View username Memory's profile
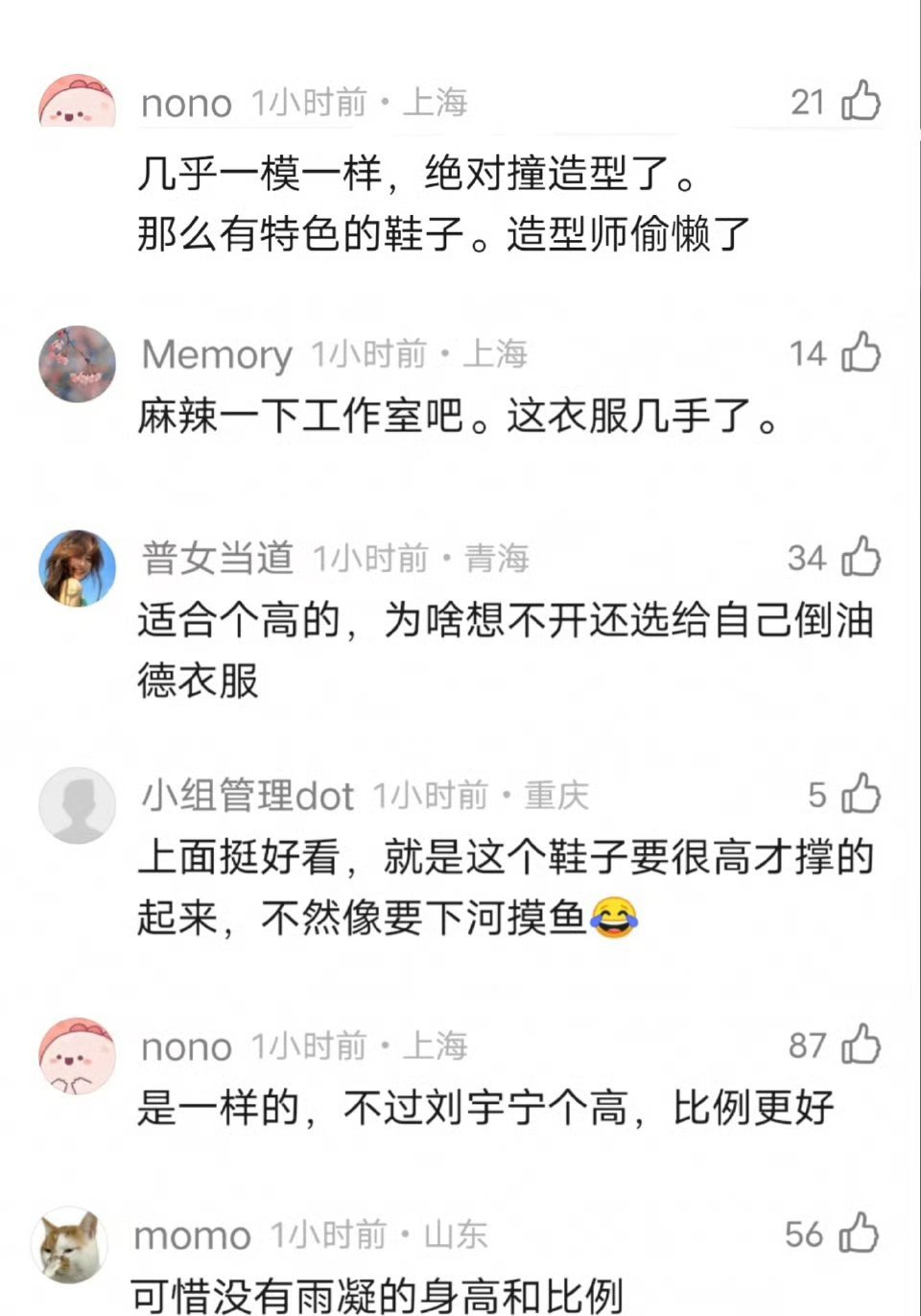The width and height of the screenshot is (921, 1316). coord(217,354)
